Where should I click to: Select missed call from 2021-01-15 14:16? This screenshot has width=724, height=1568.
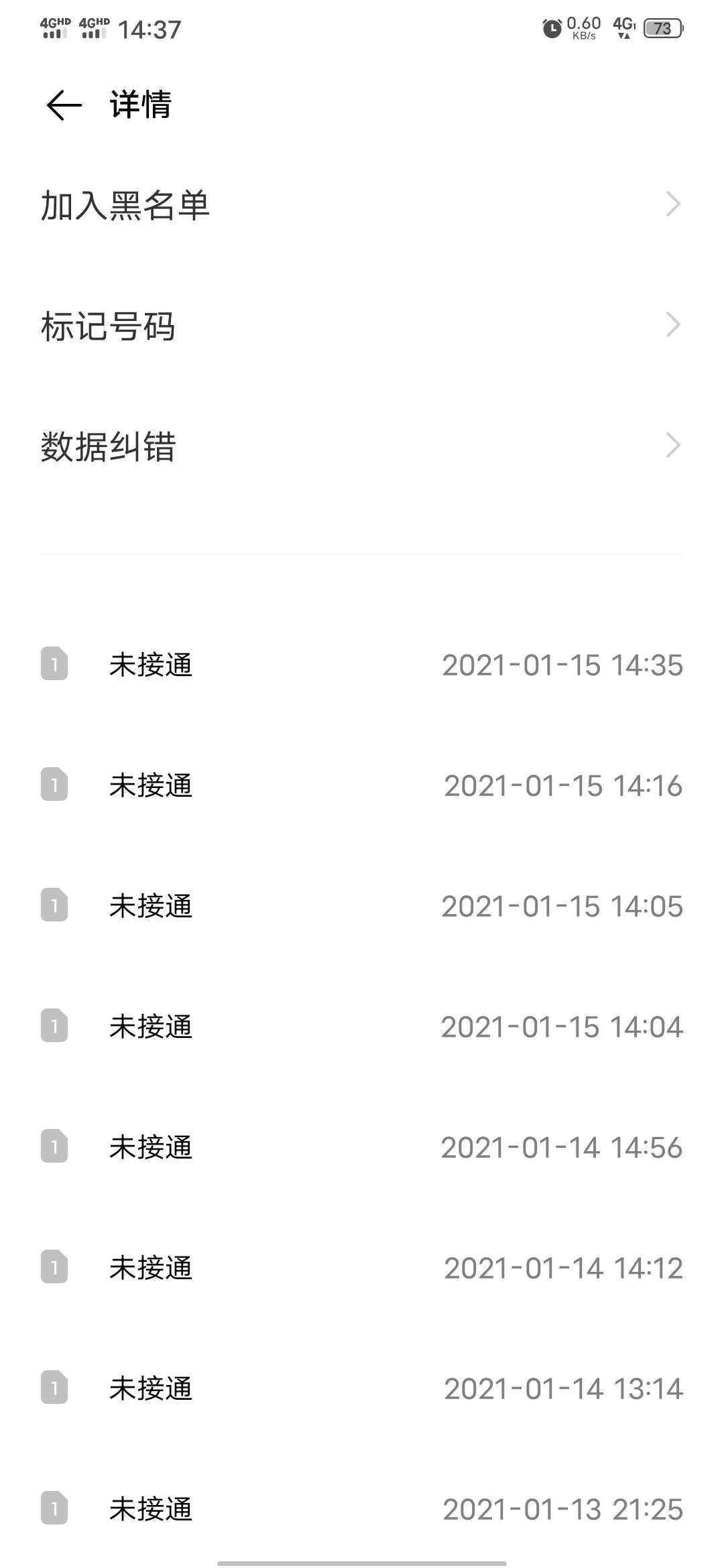click(x=362, y=785)
